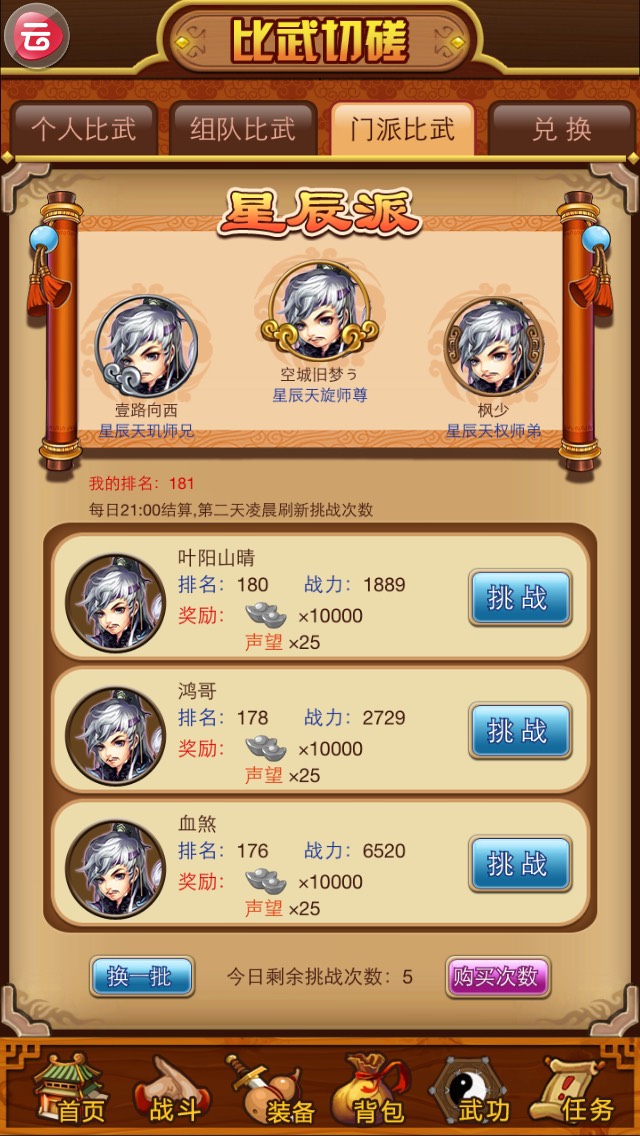Go to 首页 in the bottom bar
The width and height of the screenshot is (640, 1136).
tap(69, 1090)
